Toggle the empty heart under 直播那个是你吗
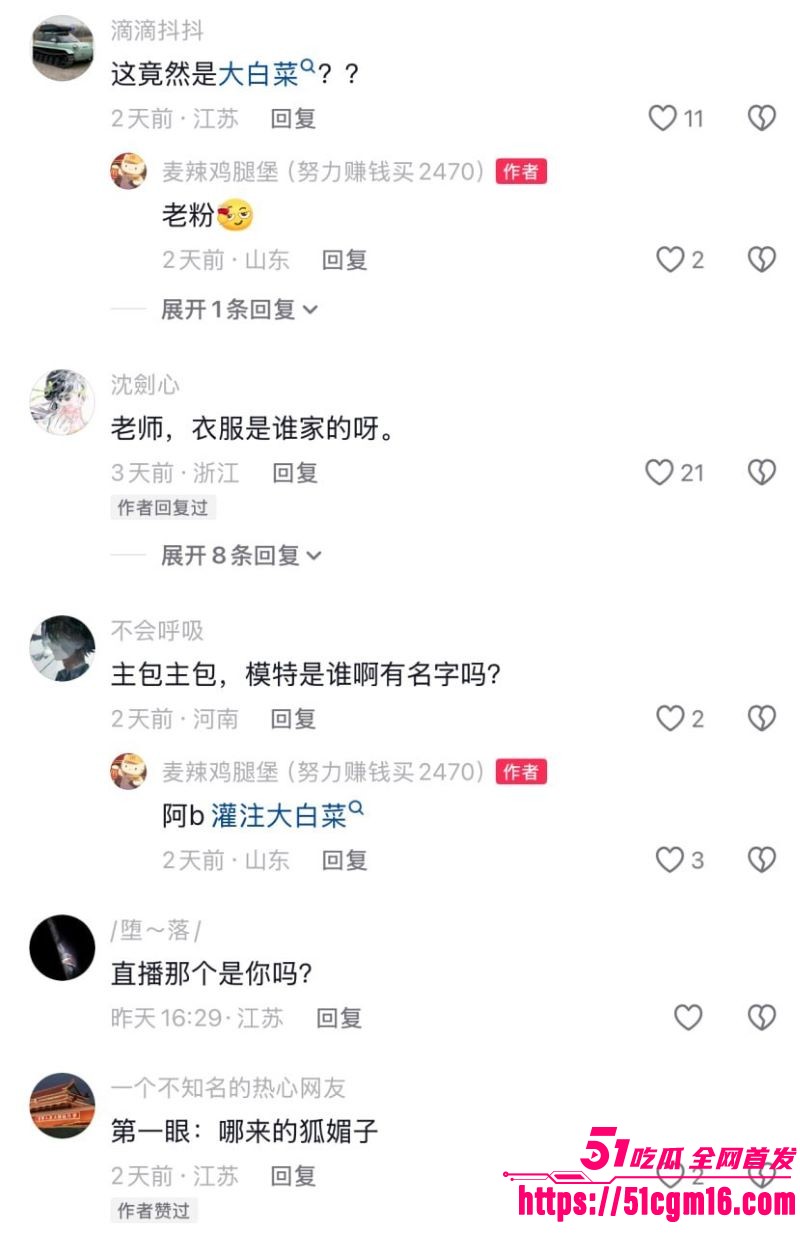Screen dimensions: 800x1235 [x=687, y=1017]
